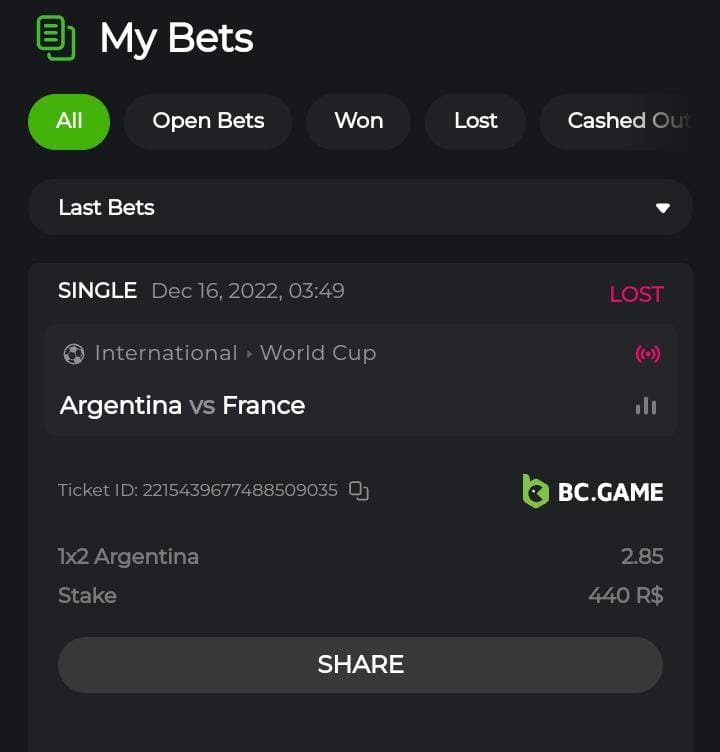The height and width of the screenshot is (752, 720).
Task: Share this lost bet slip
Action: pos(360,665)
